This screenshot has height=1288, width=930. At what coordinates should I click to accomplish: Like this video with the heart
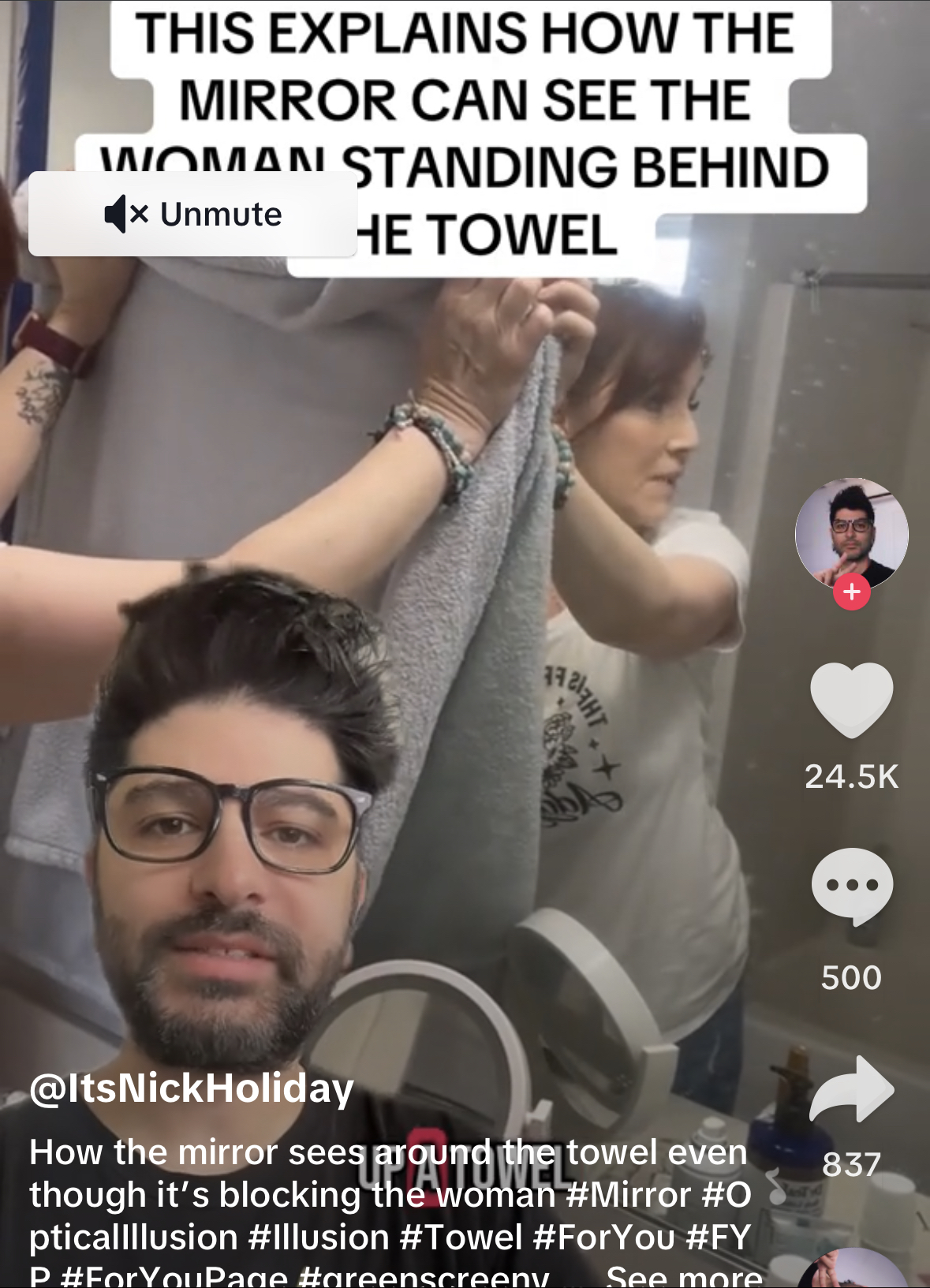click(852, 700)
